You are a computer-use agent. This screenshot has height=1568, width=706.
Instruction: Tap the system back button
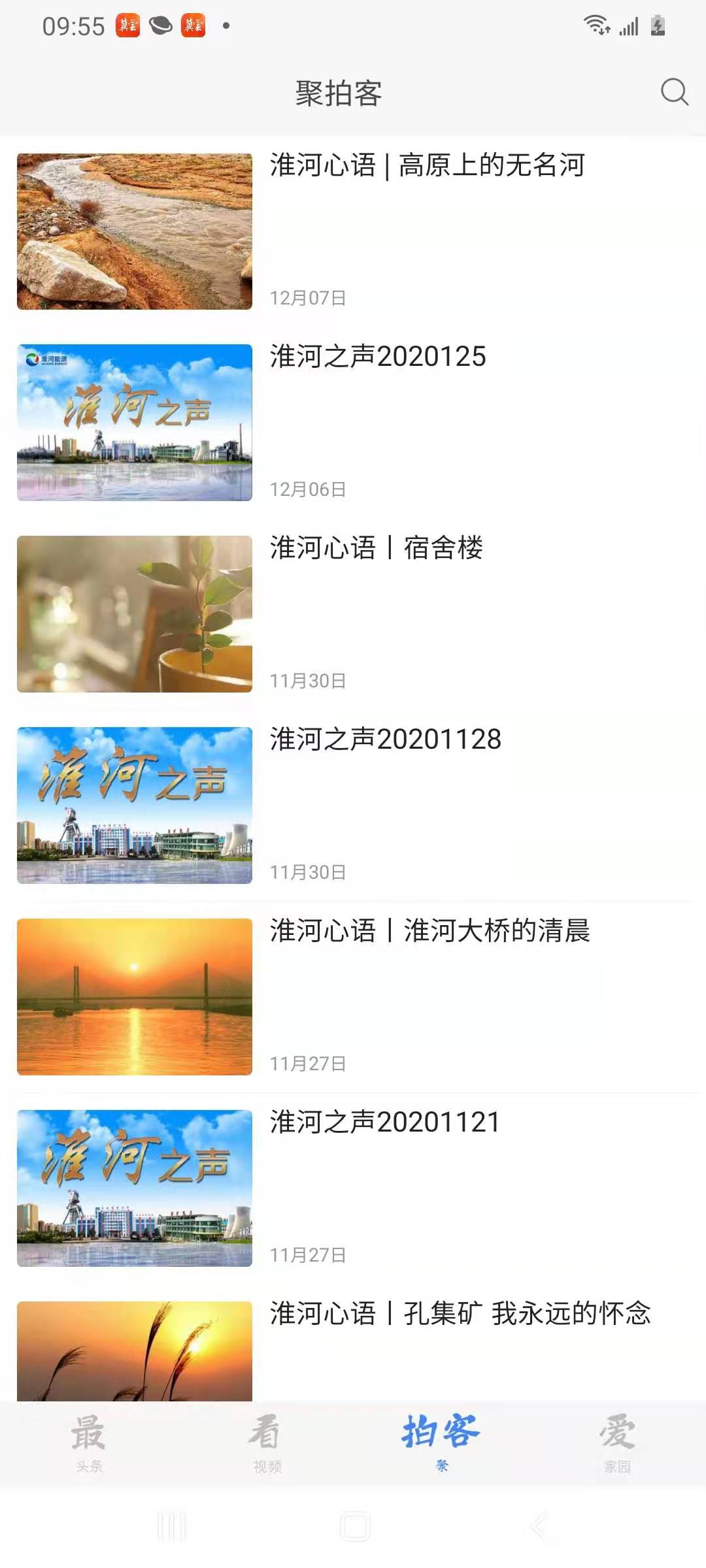pyautogui.click(x=537, y=1526)
